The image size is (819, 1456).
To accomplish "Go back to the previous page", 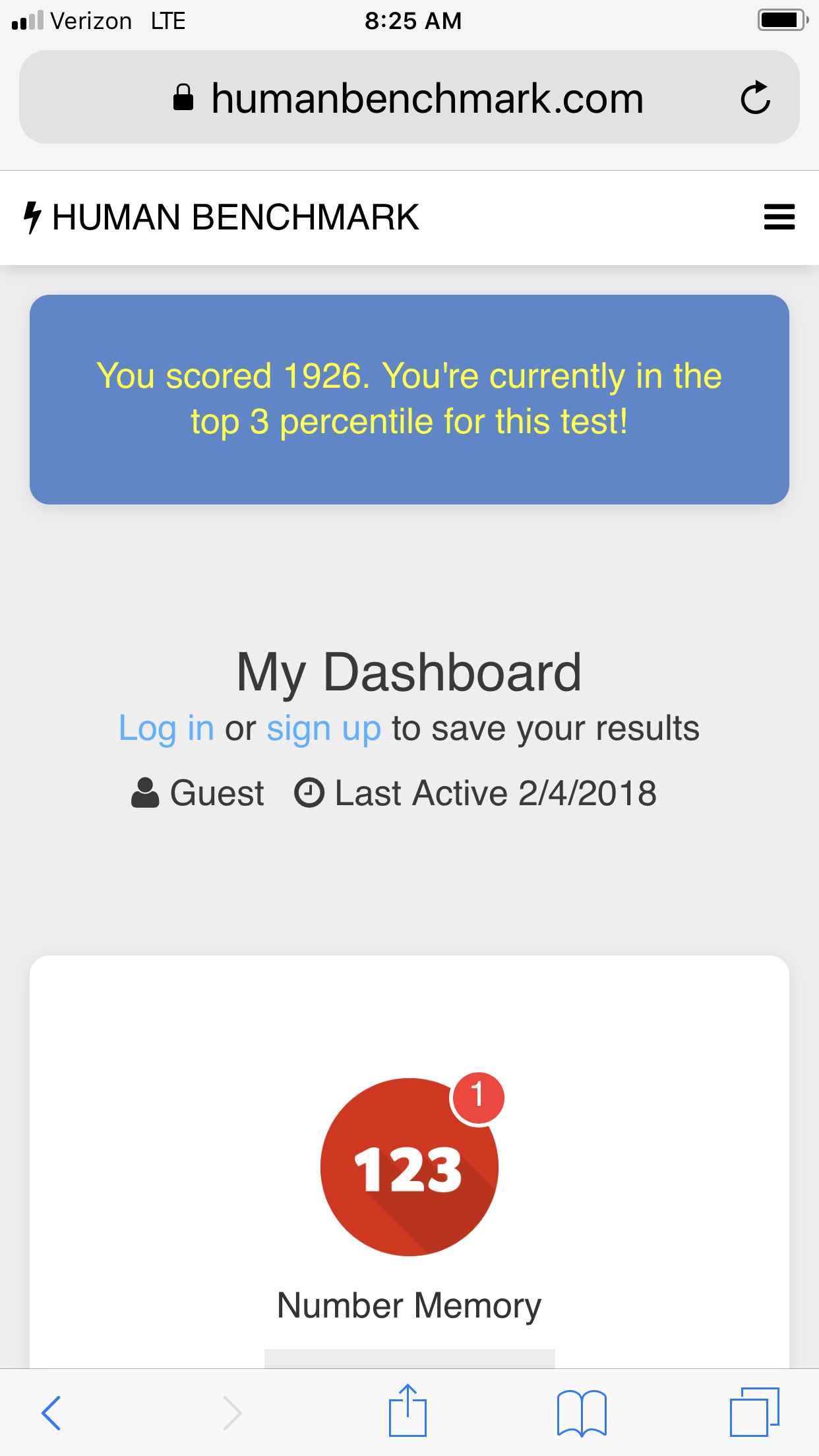I will click(x=51, y=1412).
